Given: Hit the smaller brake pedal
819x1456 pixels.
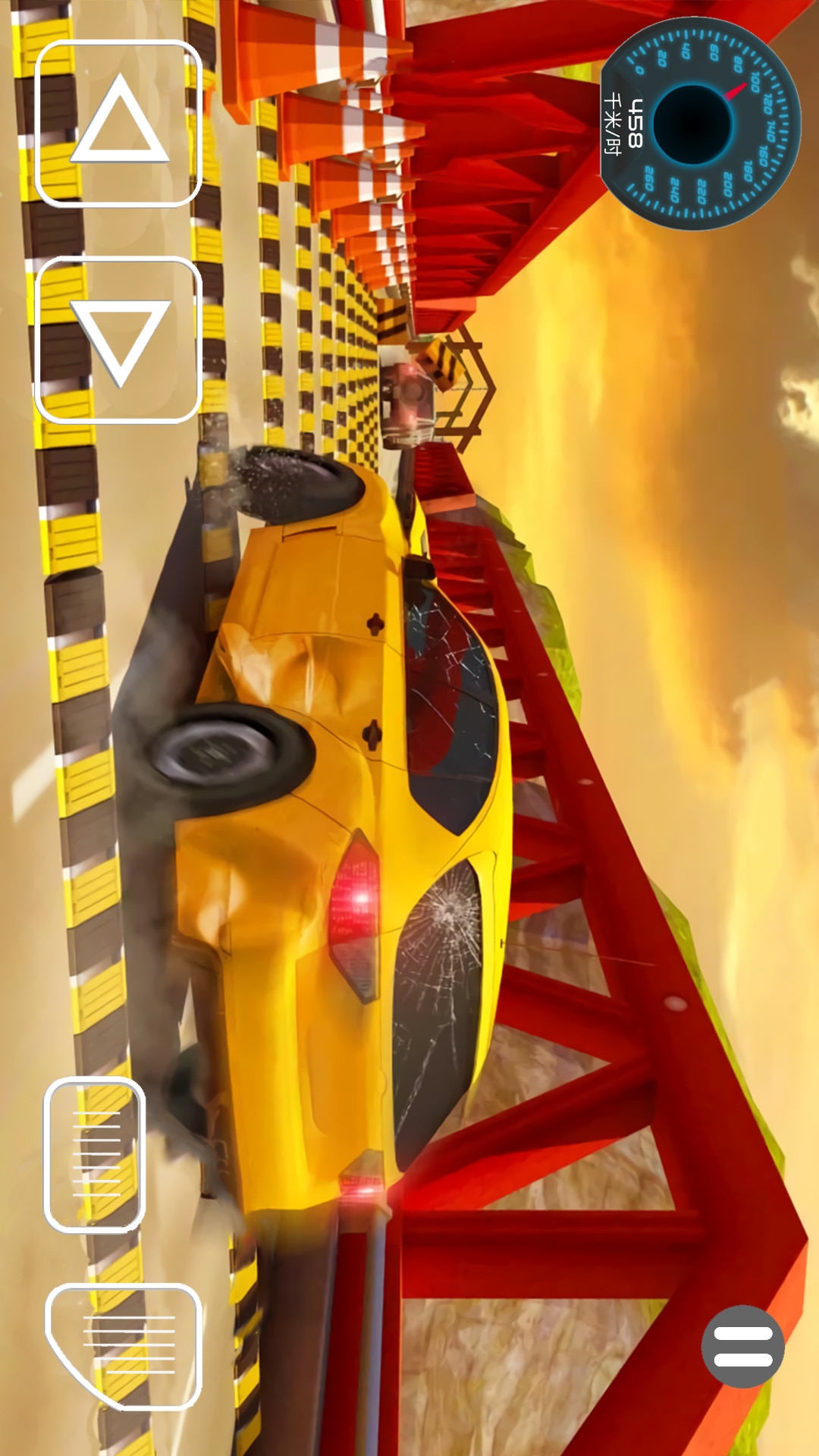Looking at the screenshot, I should pyautogui.click(x=95, y=1154).
